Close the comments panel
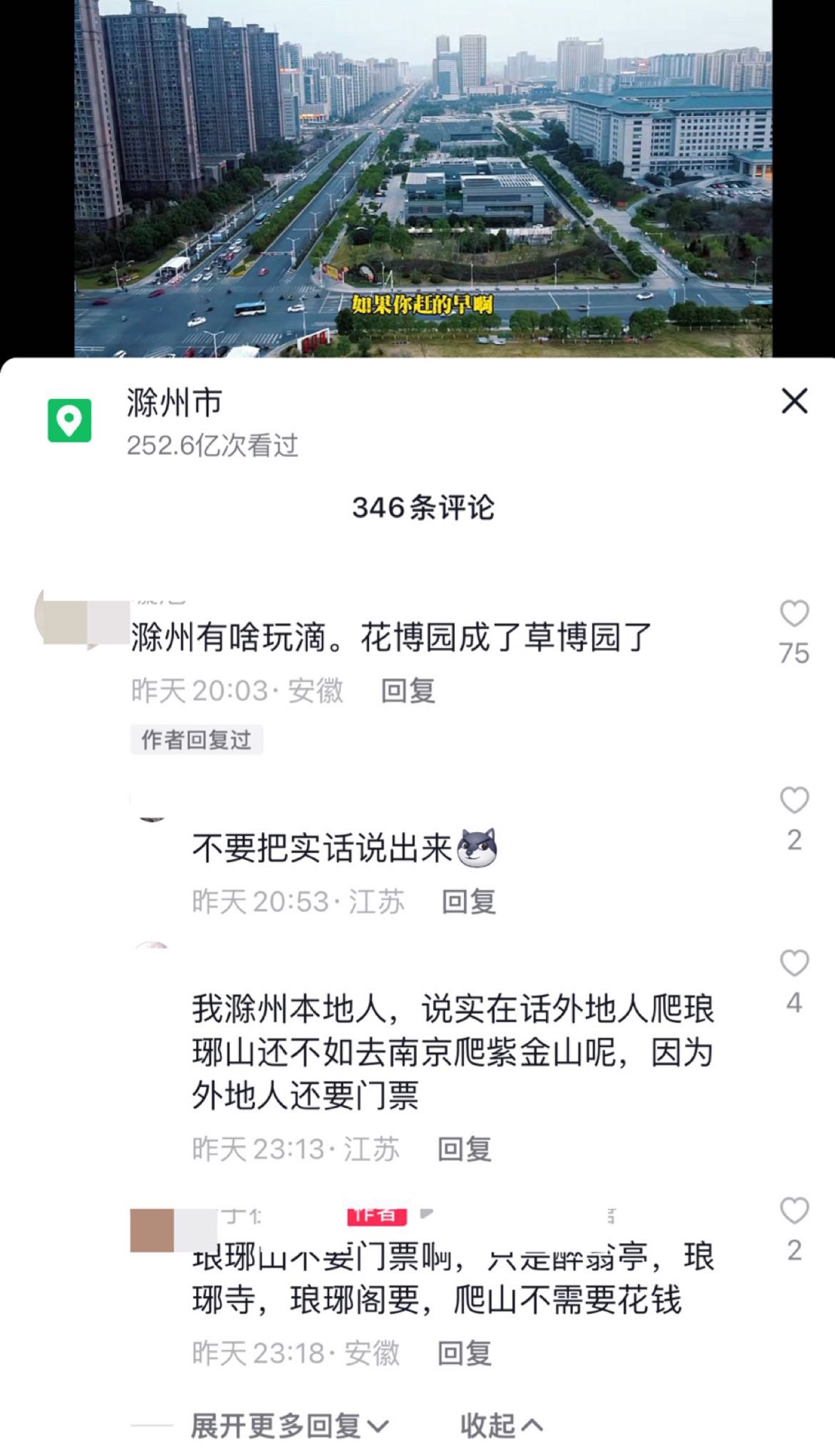Screen dimensions: 835x1456 (x=794, y=401)
